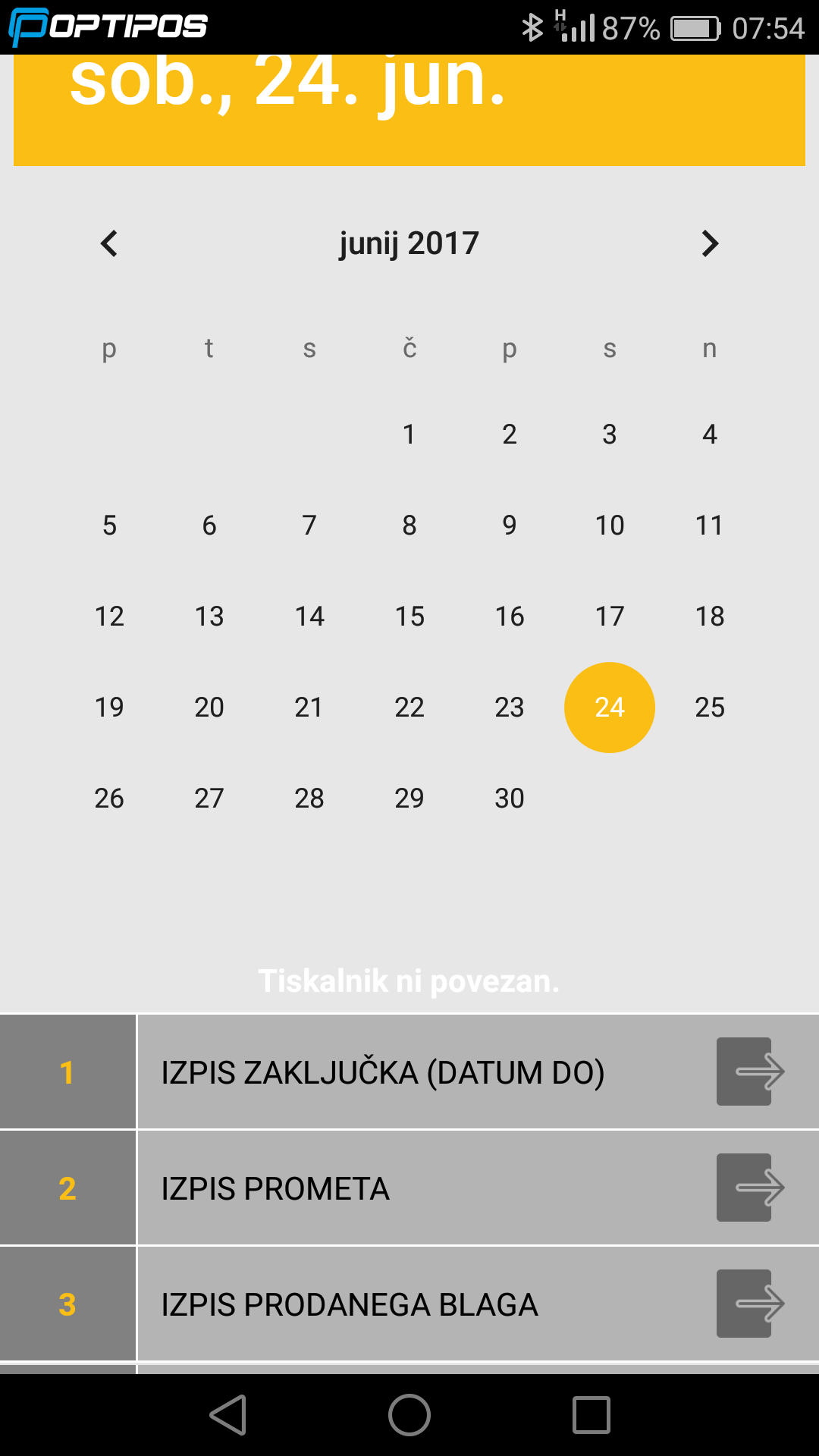
Task: Pick date 30 in the calendar
Action: pos(510,798)
